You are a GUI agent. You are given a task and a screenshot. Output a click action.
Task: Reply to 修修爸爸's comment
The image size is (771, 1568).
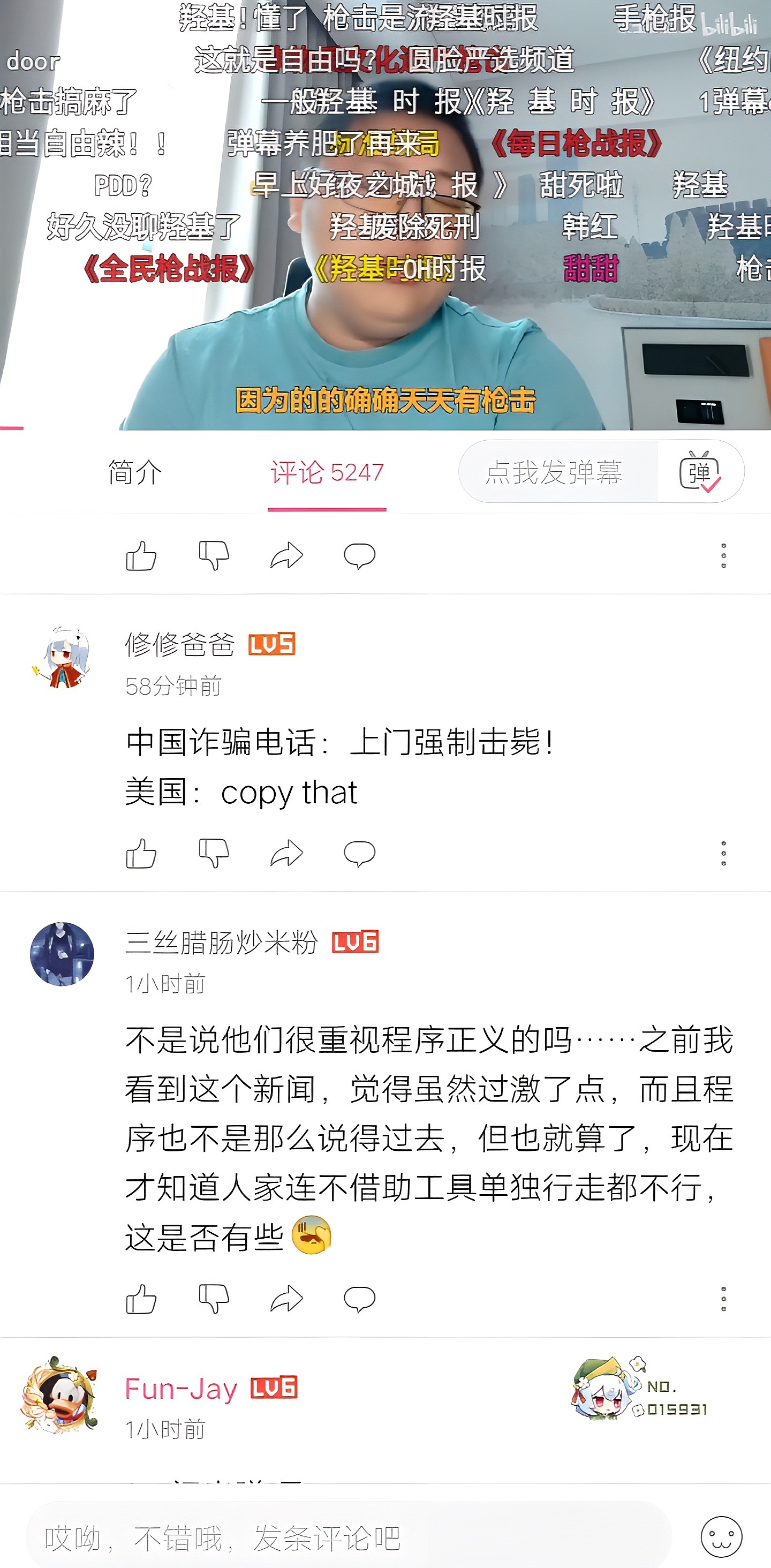[360, 854]
